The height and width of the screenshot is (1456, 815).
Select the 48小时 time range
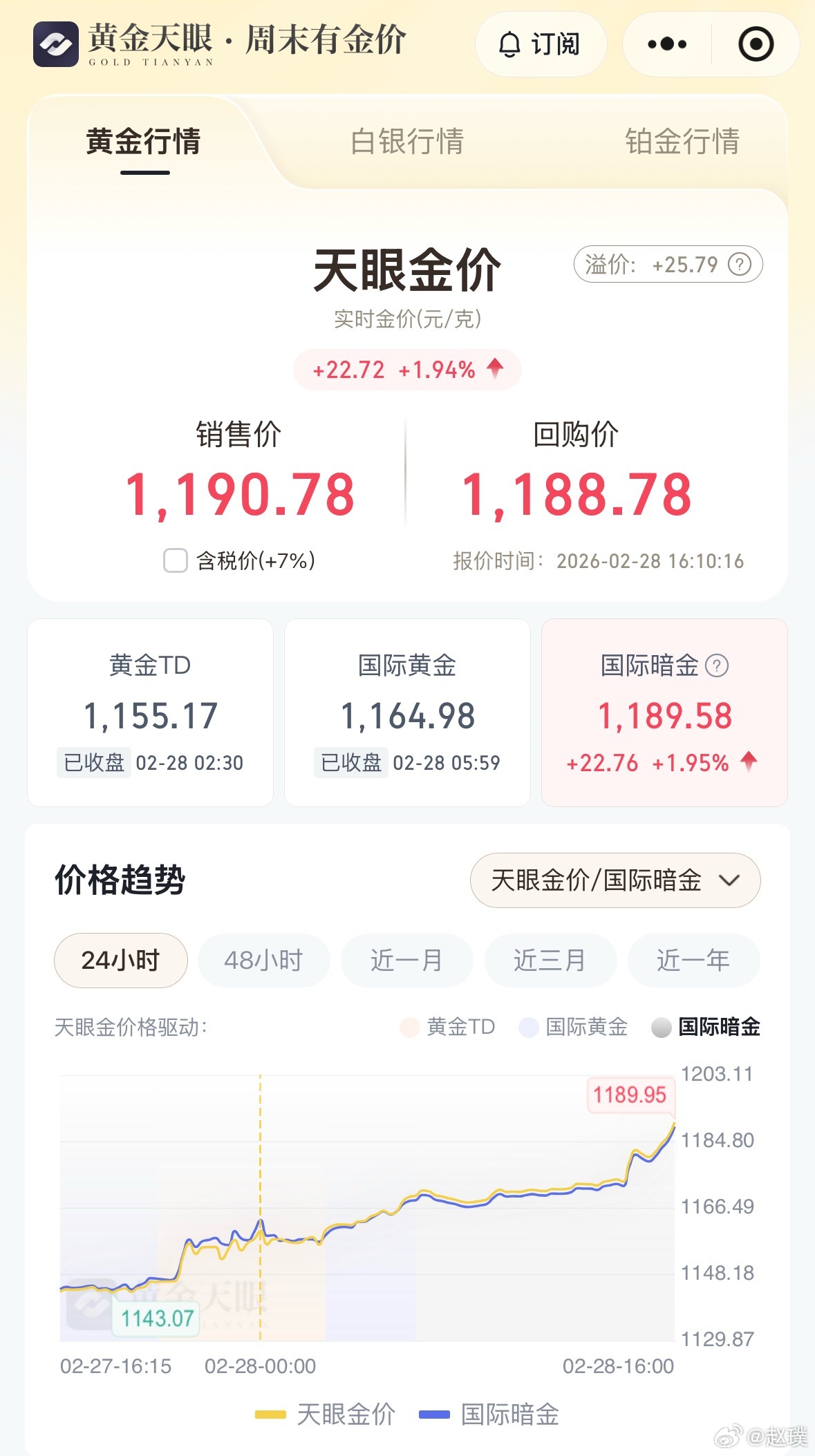(x=263, y=961)
